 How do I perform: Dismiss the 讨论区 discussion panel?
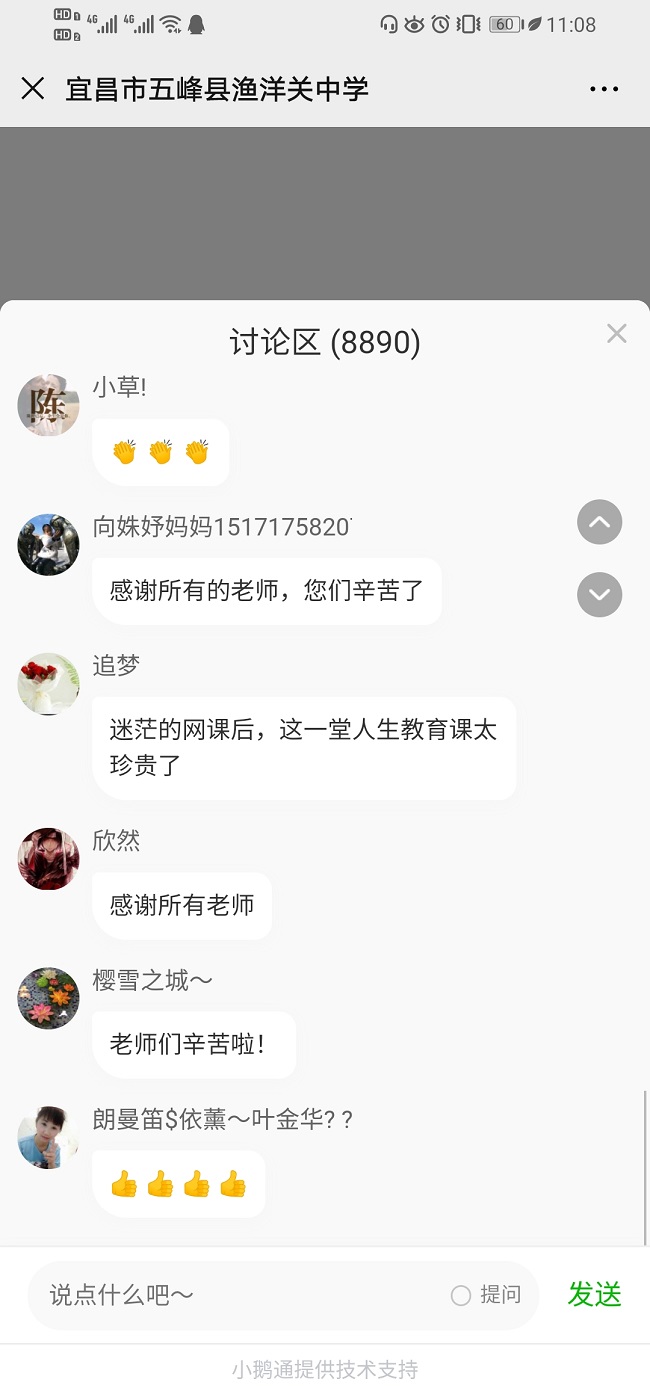pos(617,334)
